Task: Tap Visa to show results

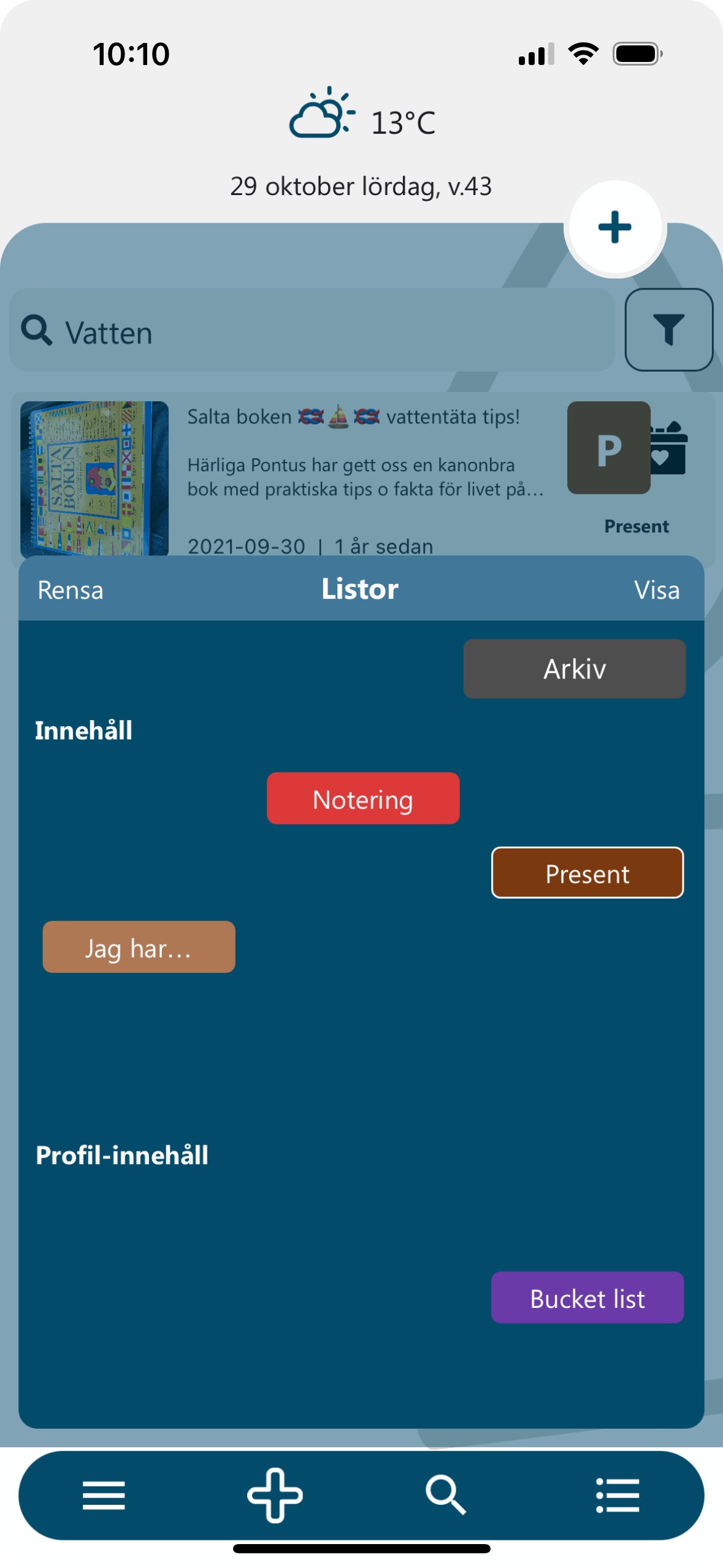Action: (x=656, y=590)
